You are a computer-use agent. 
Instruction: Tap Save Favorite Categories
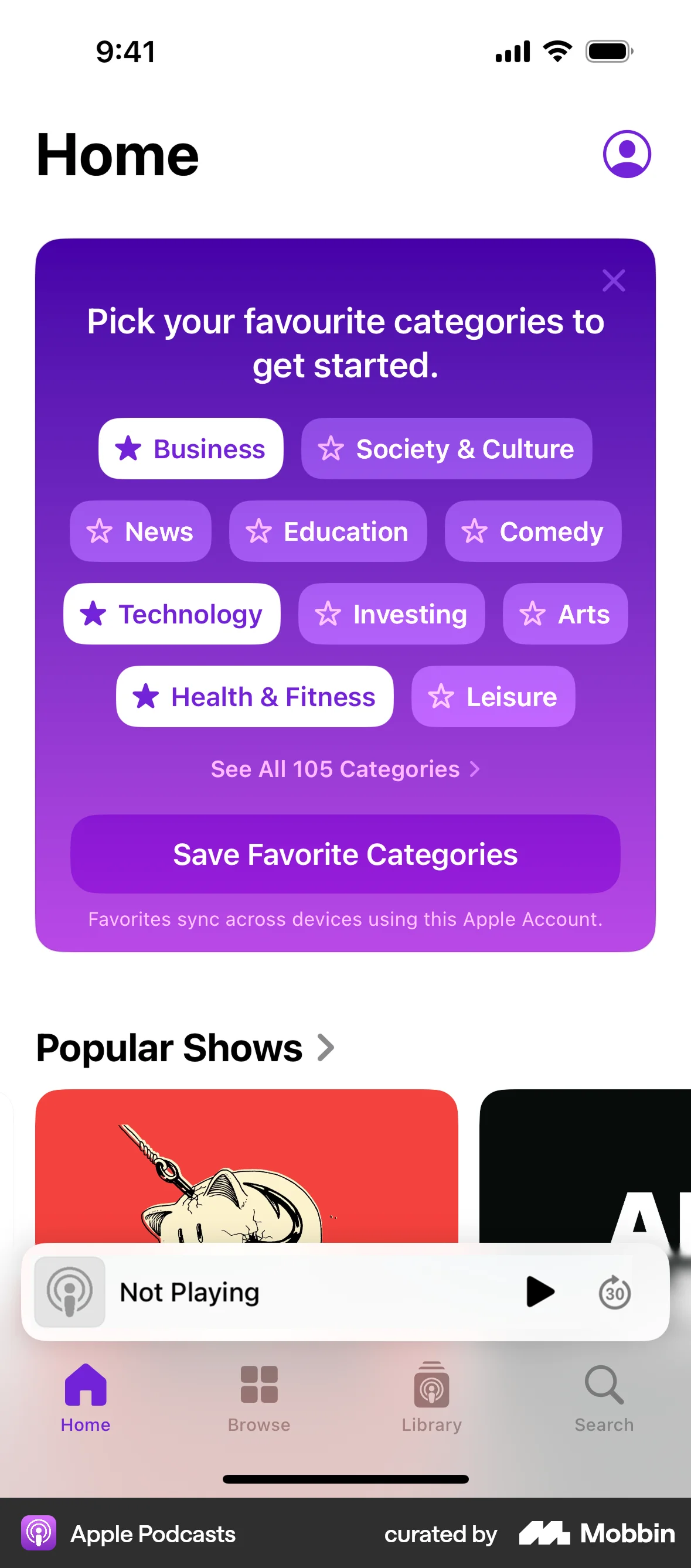[345, 854]
